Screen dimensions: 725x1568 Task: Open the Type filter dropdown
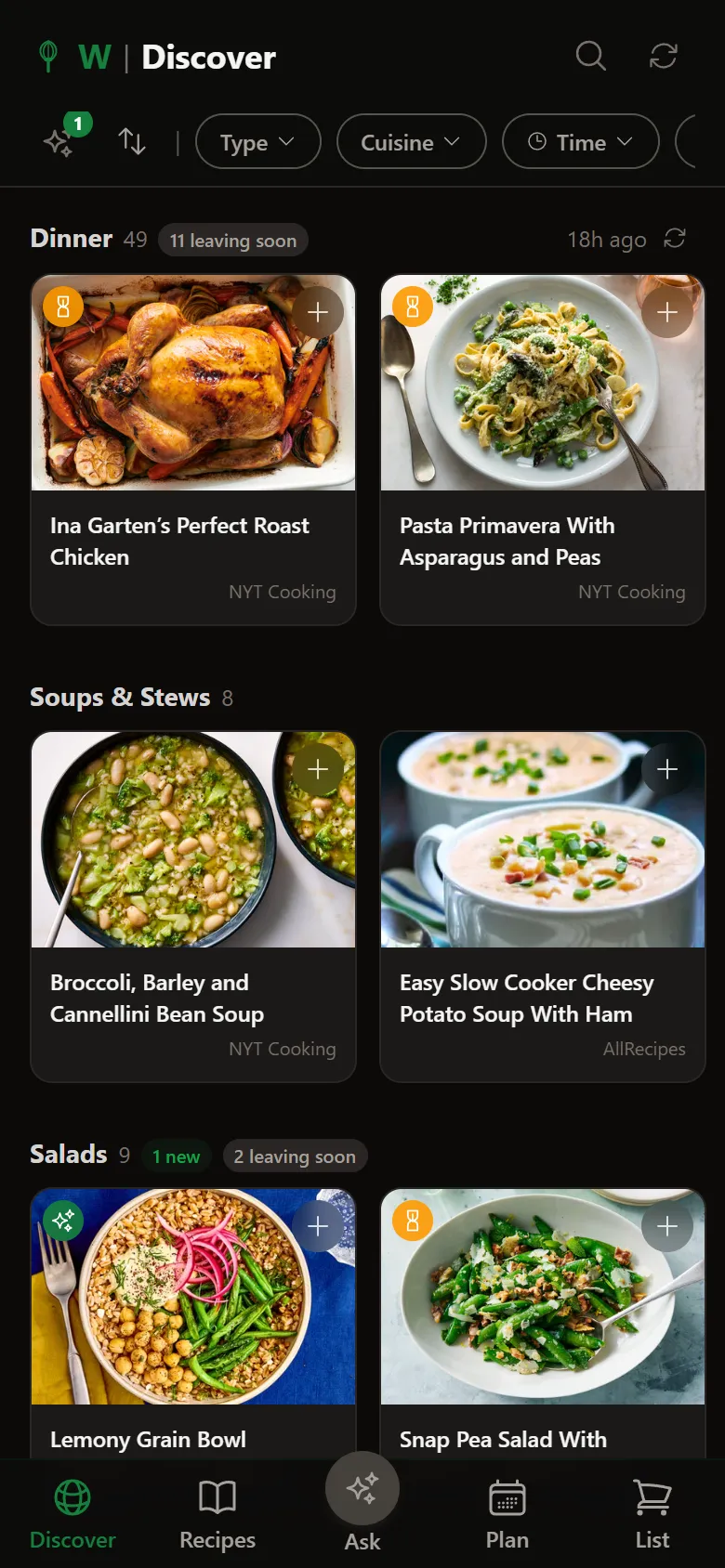(257, 142)
